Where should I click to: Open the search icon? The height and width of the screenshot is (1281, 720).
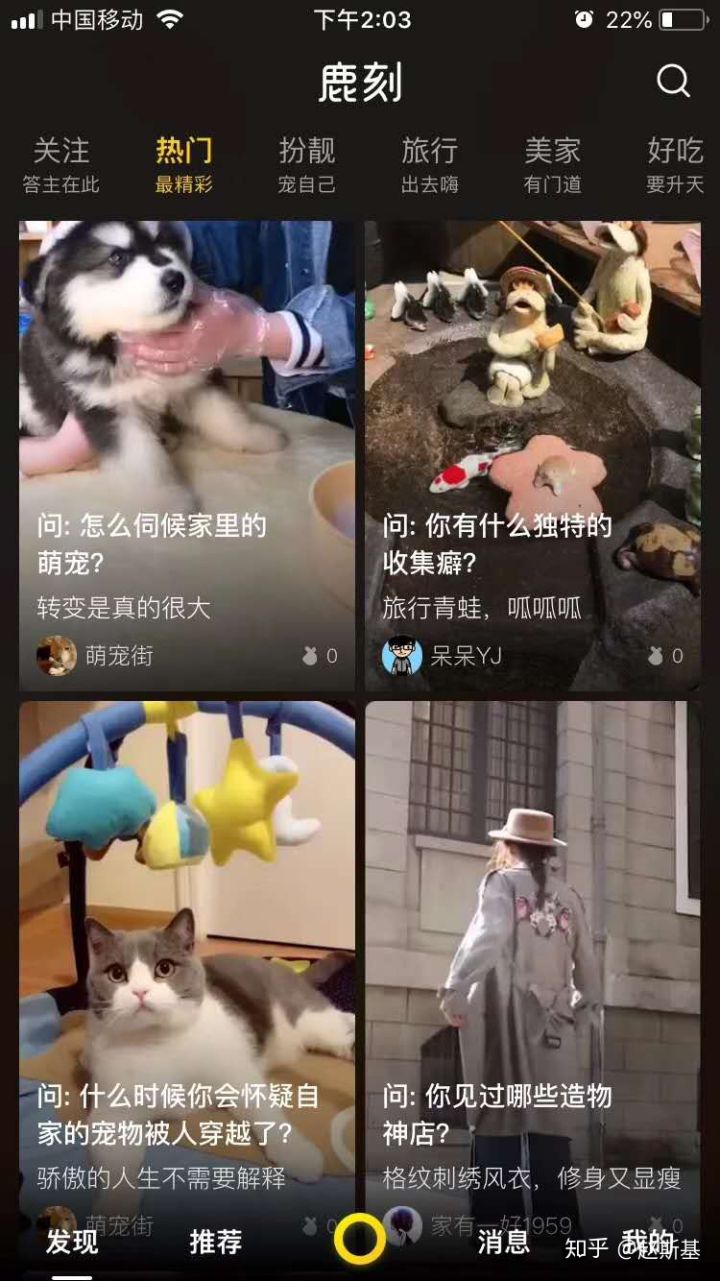coord(673,81)
